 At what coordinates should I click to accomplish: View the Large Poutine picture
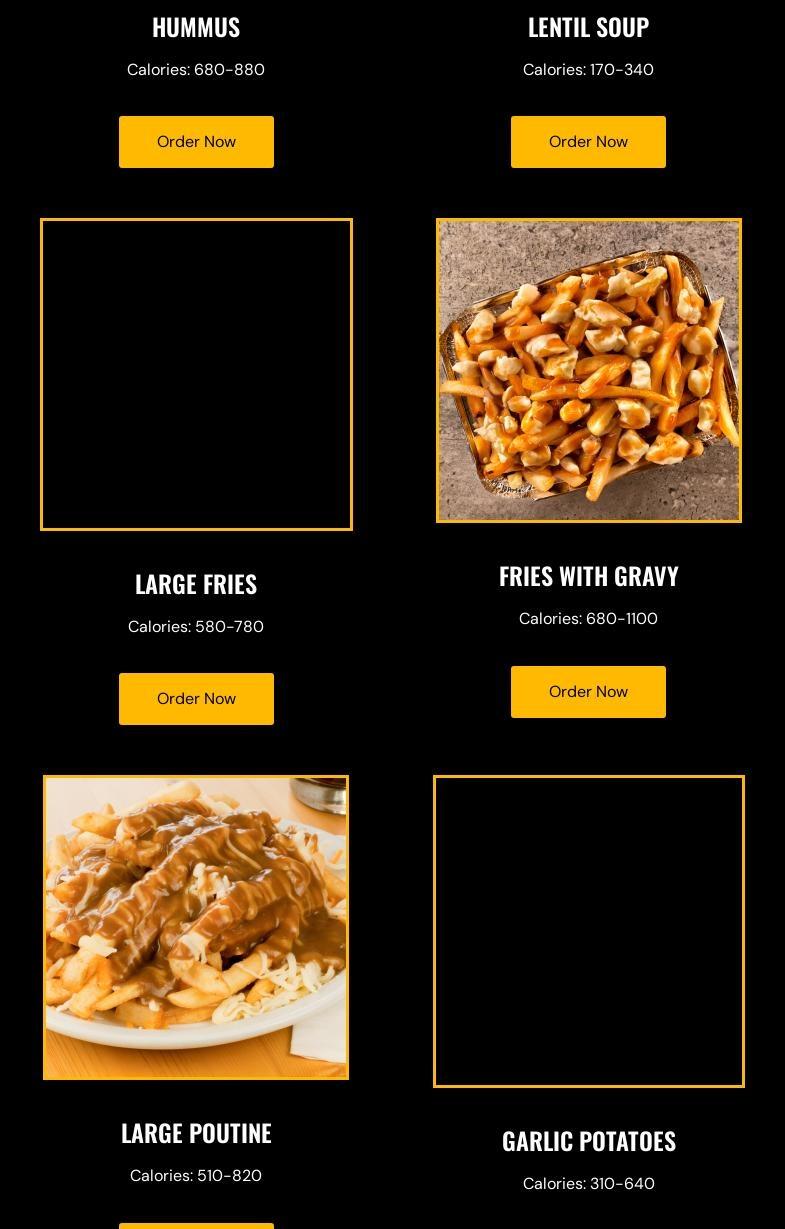click(x=196, y=927)
